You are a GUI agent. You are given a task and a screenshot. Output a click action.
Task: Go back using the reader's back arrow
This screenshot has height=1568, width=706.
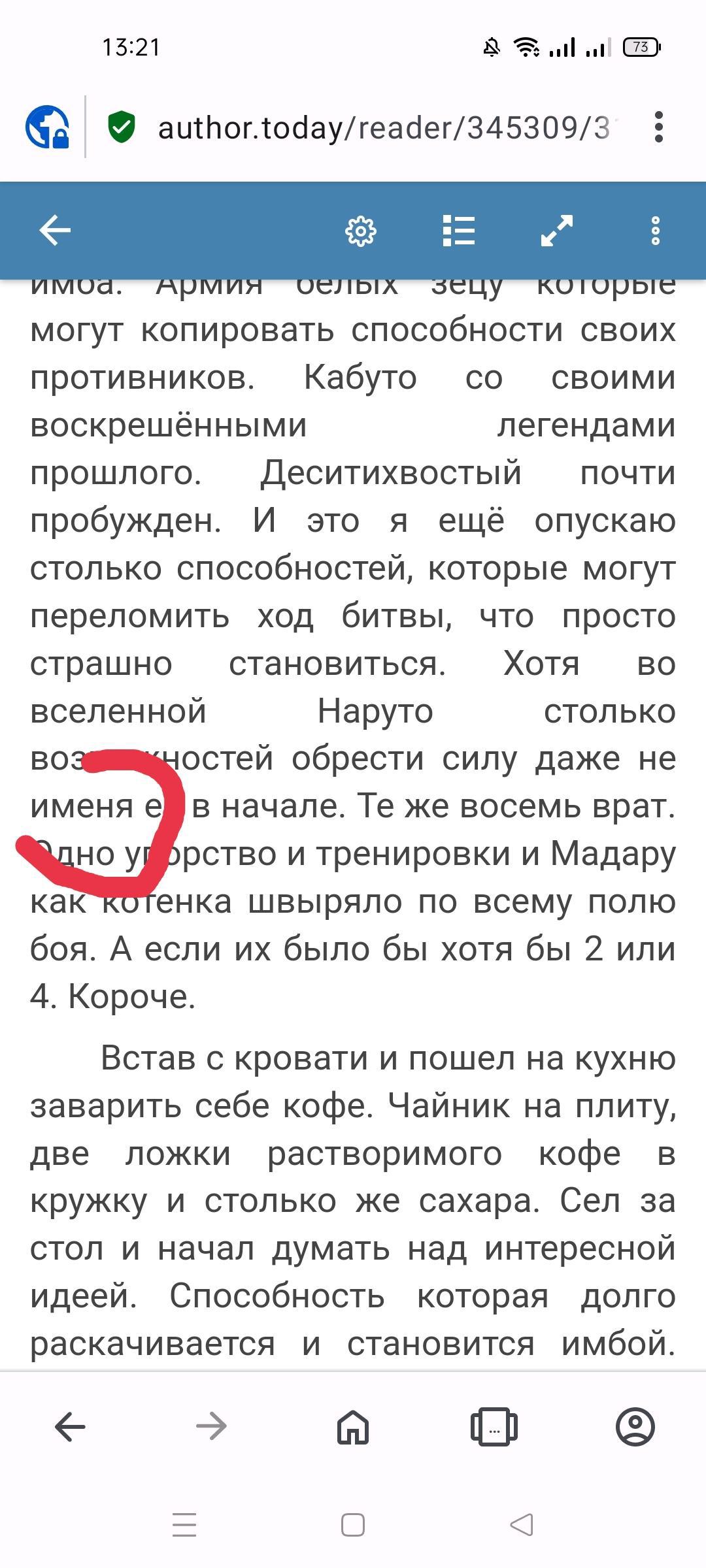pyautogui.click(x=55, y=230)
